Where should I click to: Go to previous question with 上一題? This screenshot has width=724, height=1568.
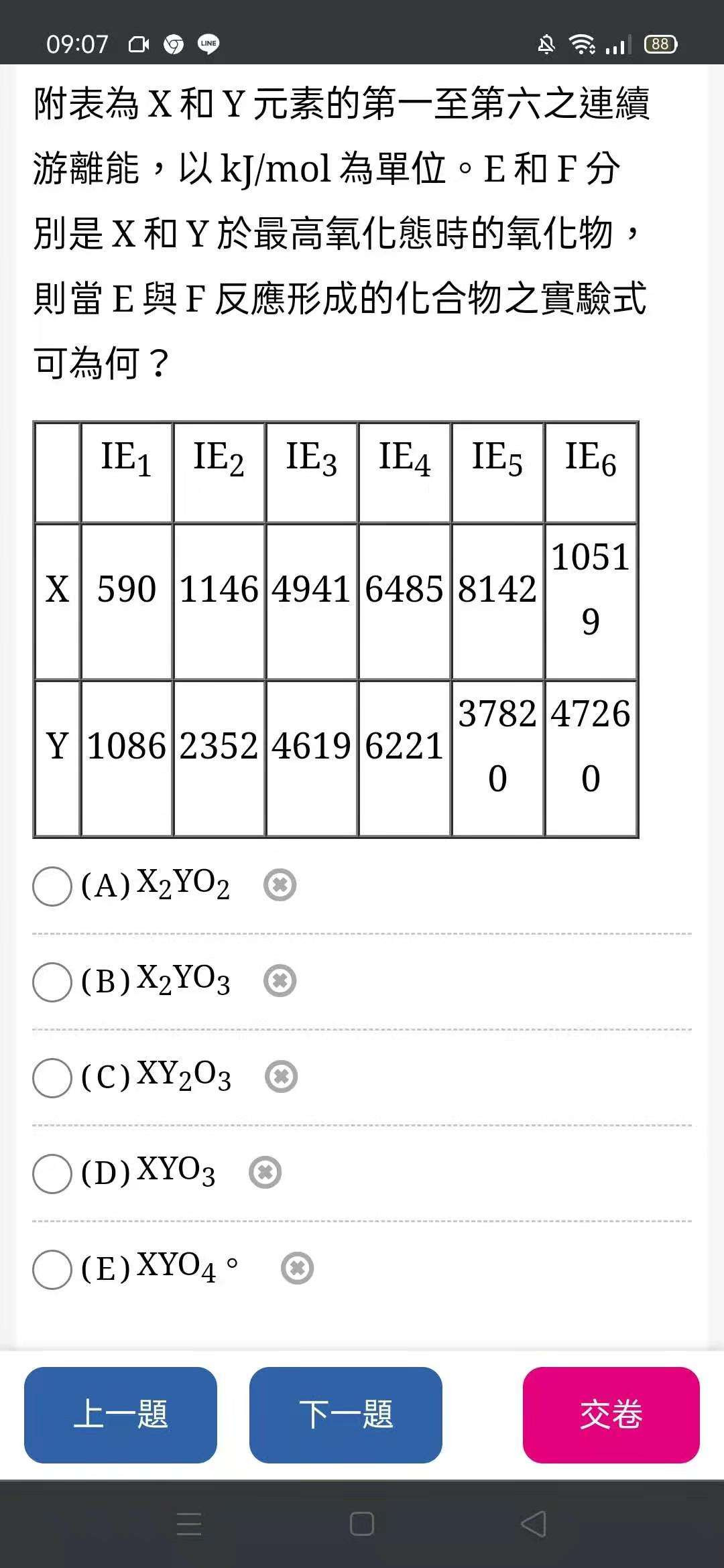coord(121,1415)
